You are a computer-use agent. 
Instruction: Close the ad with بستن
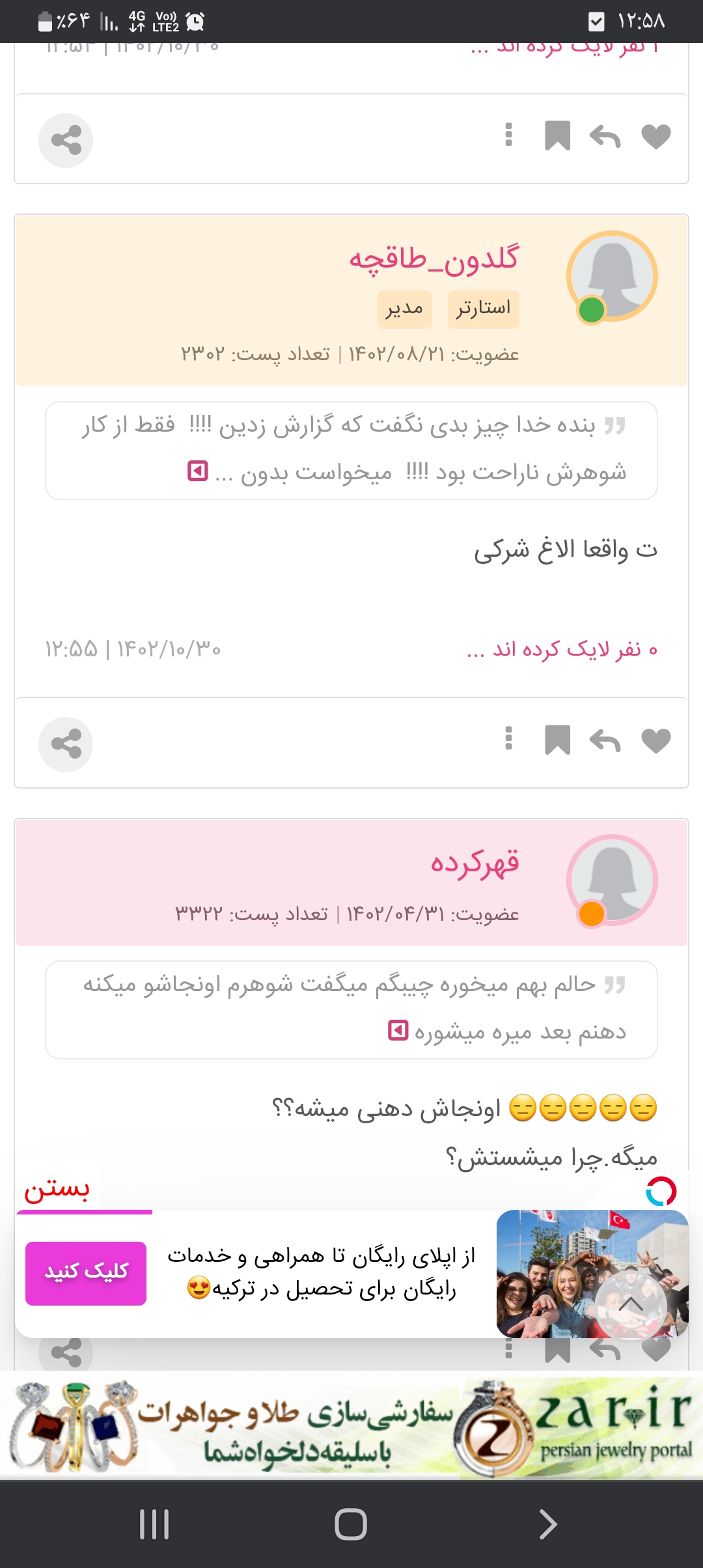point(57,1190)
